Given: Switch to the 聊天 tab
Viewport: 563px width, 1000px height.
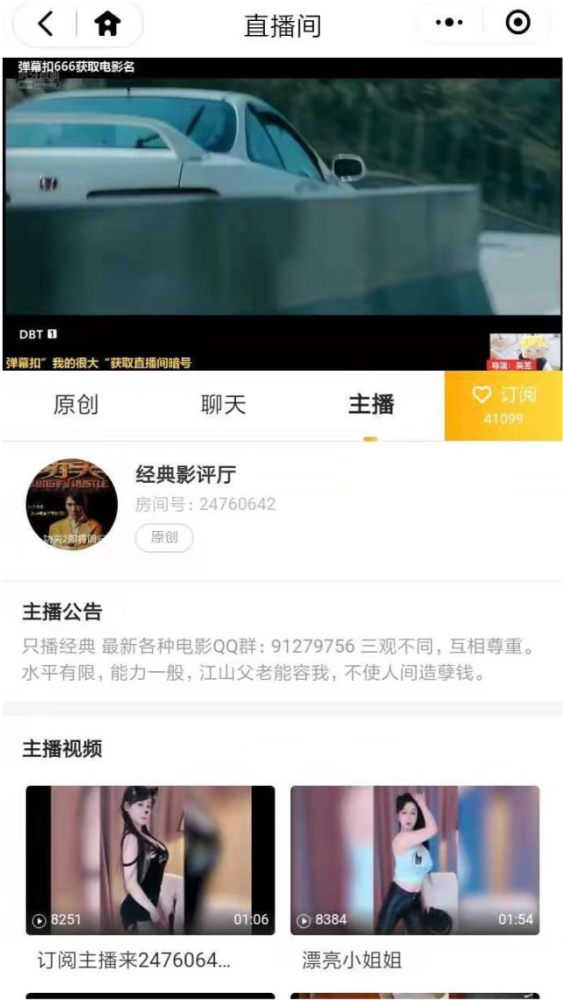Looking at the screenshot, I should (x=223, y=404).
